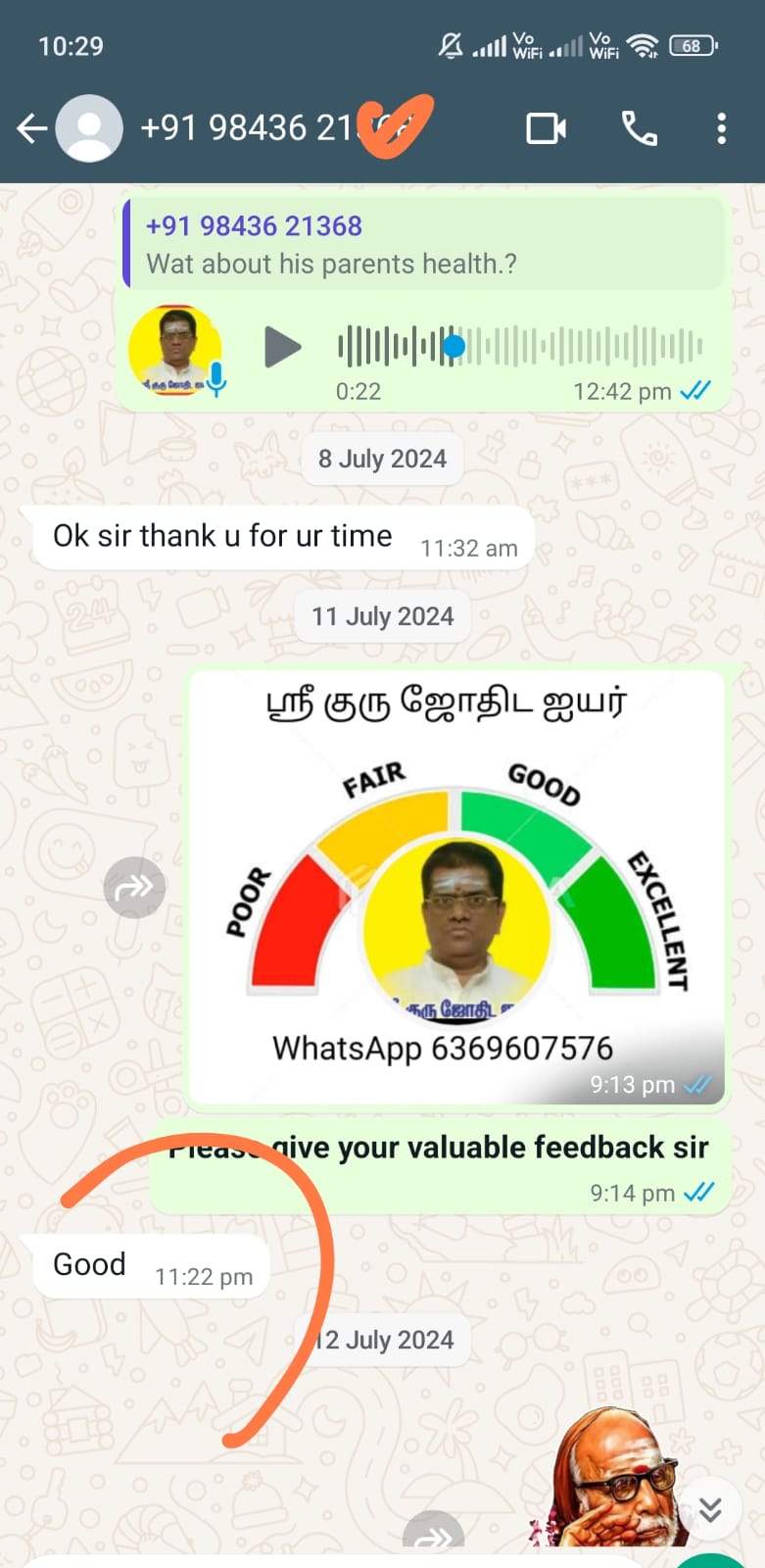
Task: Open the overflow menu
Action: click(721, 128)
